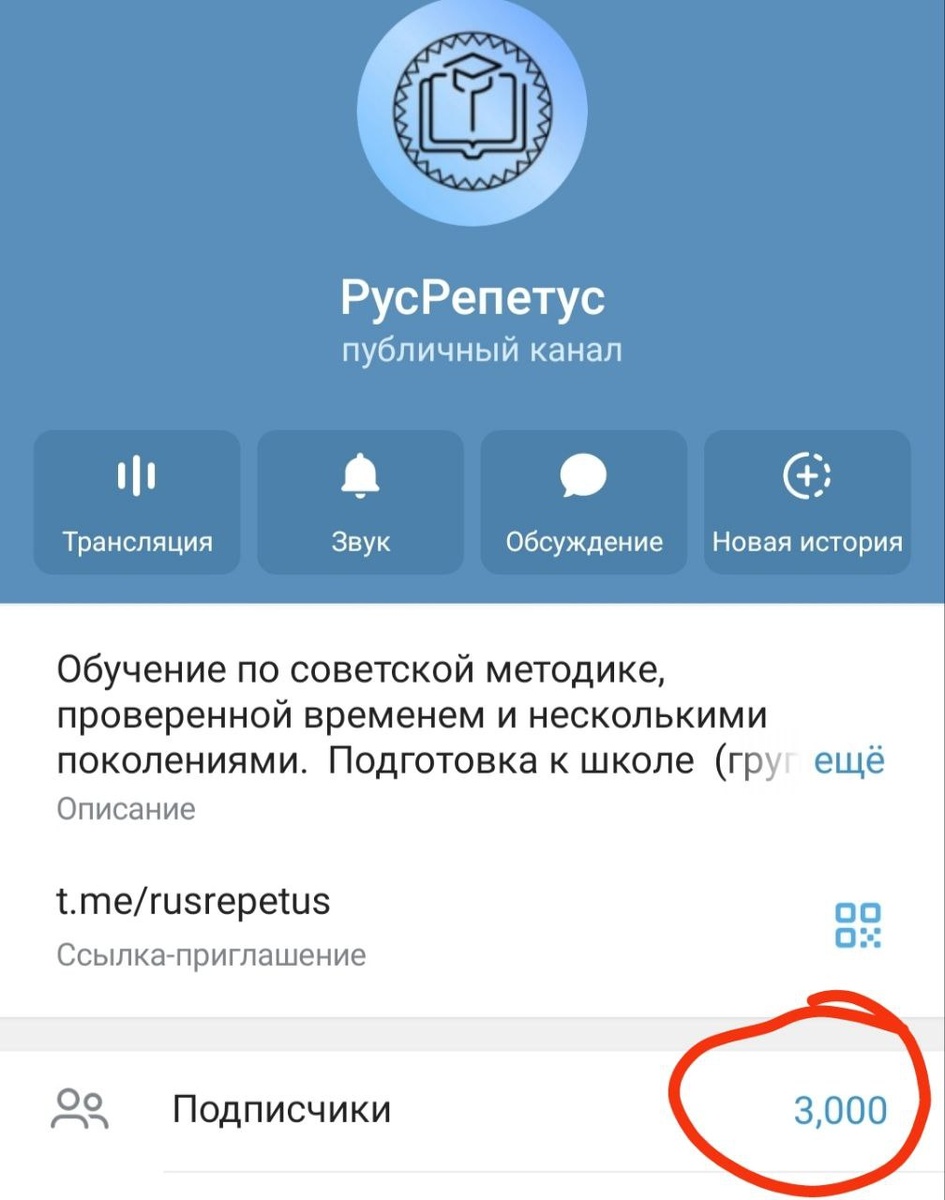Create a Новая история story
The image size is (945, 1200).
pos(807,502)
